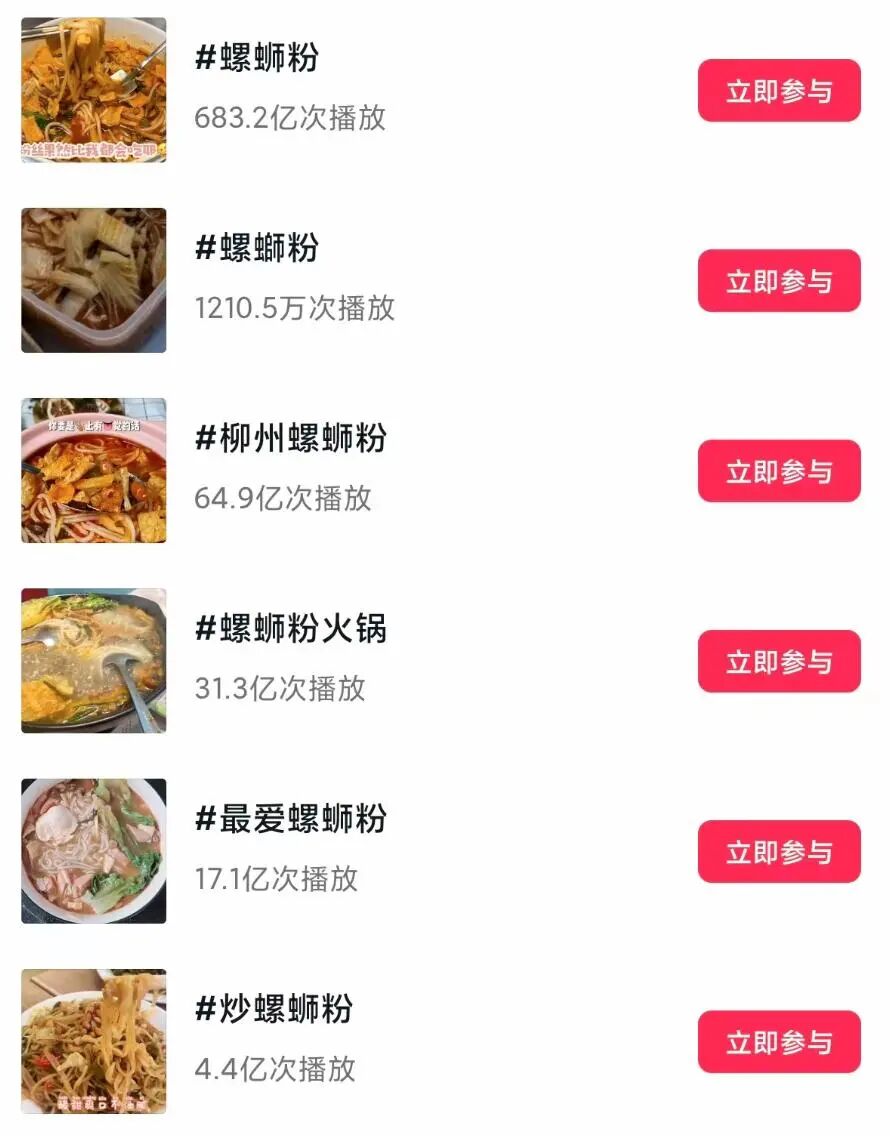Tap 立即参与 for #螺蛳粉 with 1210.5万次播放
Image resolution: width=890 pixels, height=1136 pixels.
(779, 281)
